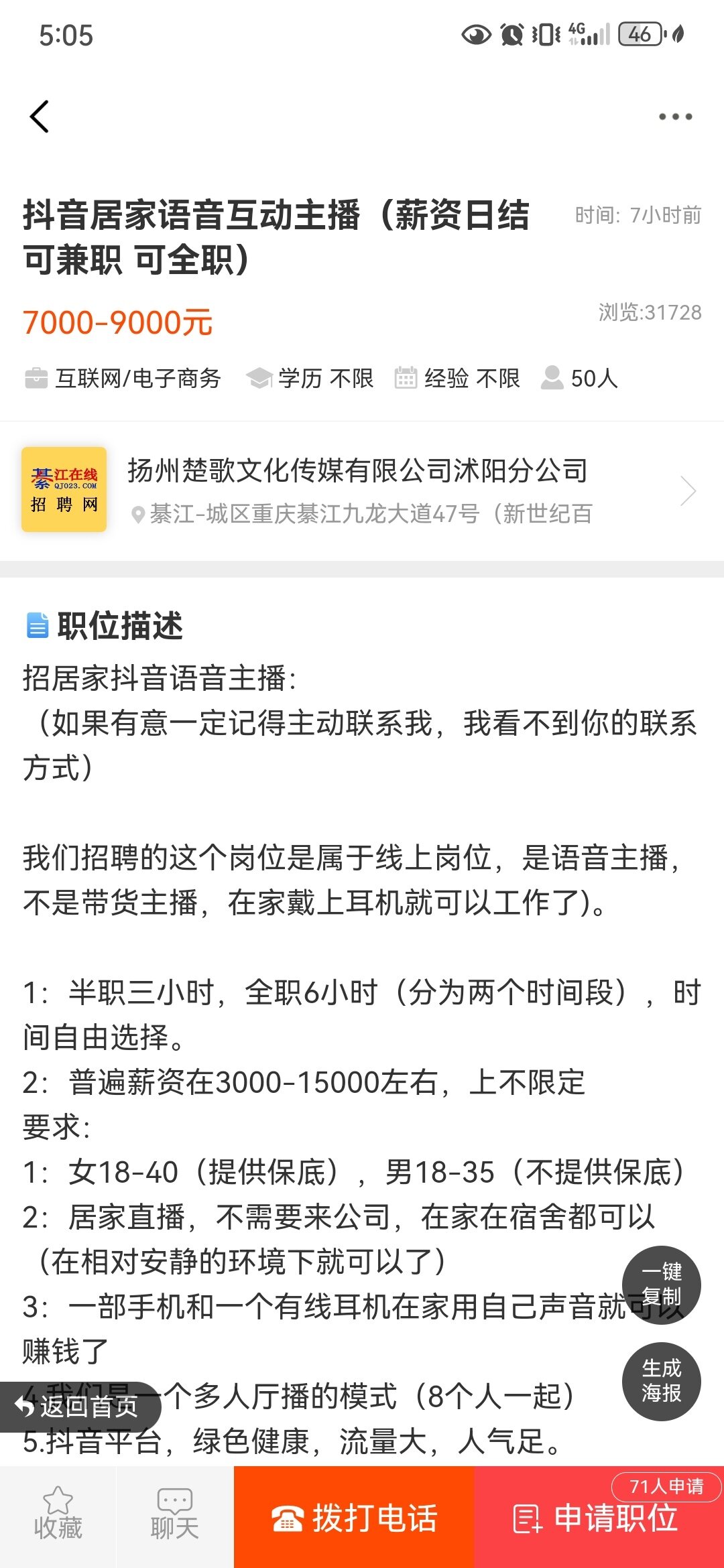Go back using the top-left arrow
The image size is (724, 1568).
pyautogui.click(x=40, y=117)
